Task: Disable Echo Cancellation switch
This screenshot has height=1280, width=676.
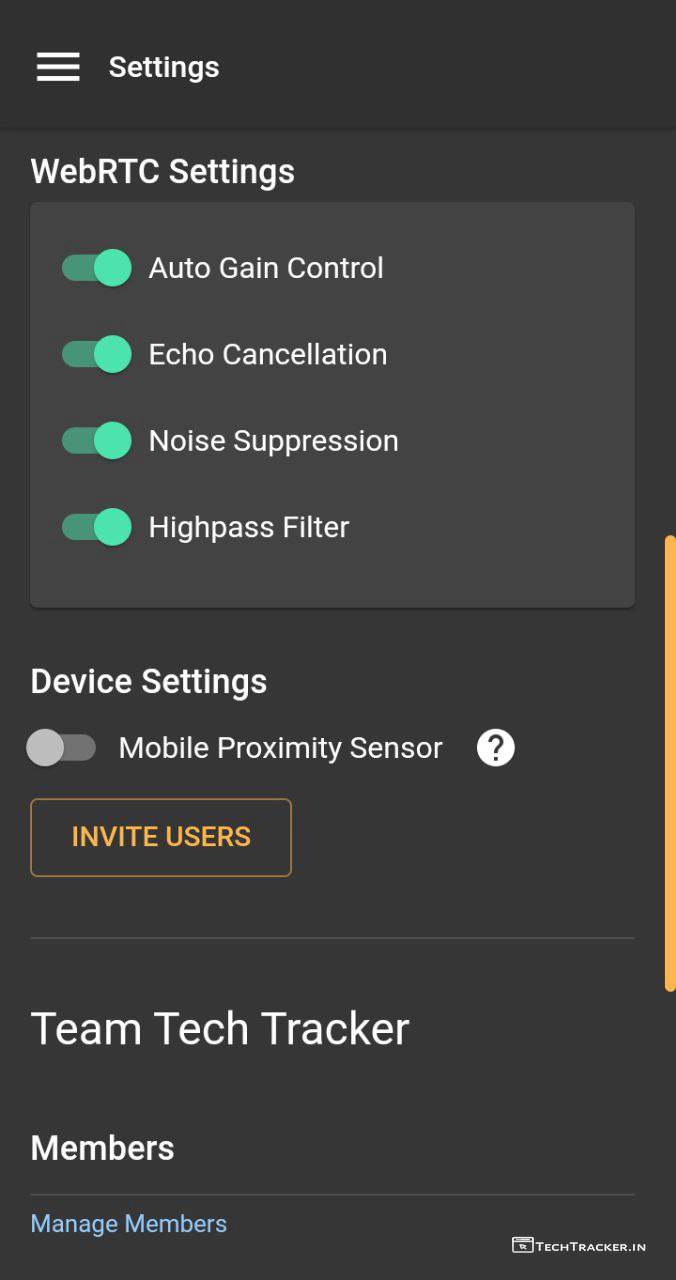Action: [97, 354]
